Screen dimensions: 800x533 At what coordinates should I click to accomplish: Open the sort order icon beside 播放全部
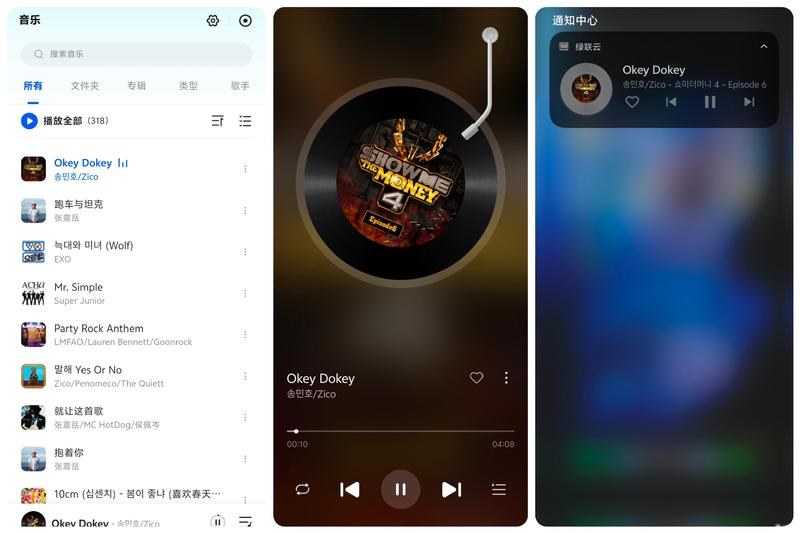[217, 121]
